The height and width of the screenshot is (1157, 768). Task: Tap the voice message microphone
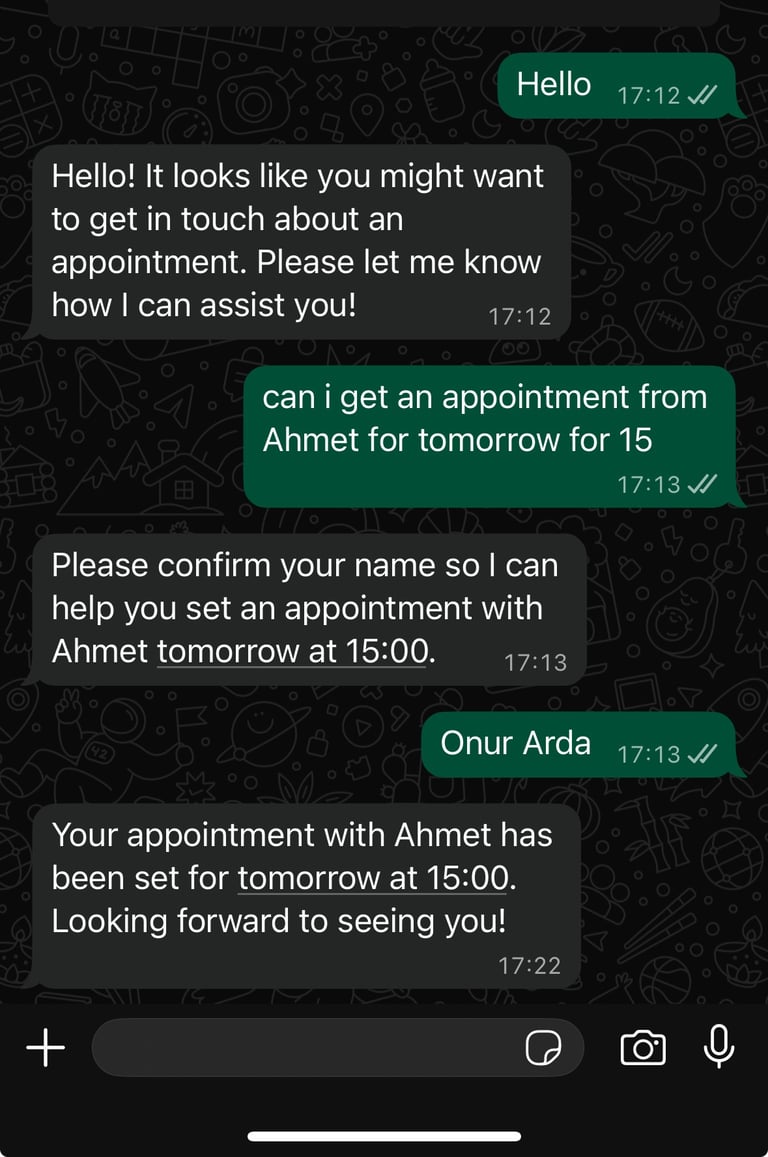point(718,1047)
